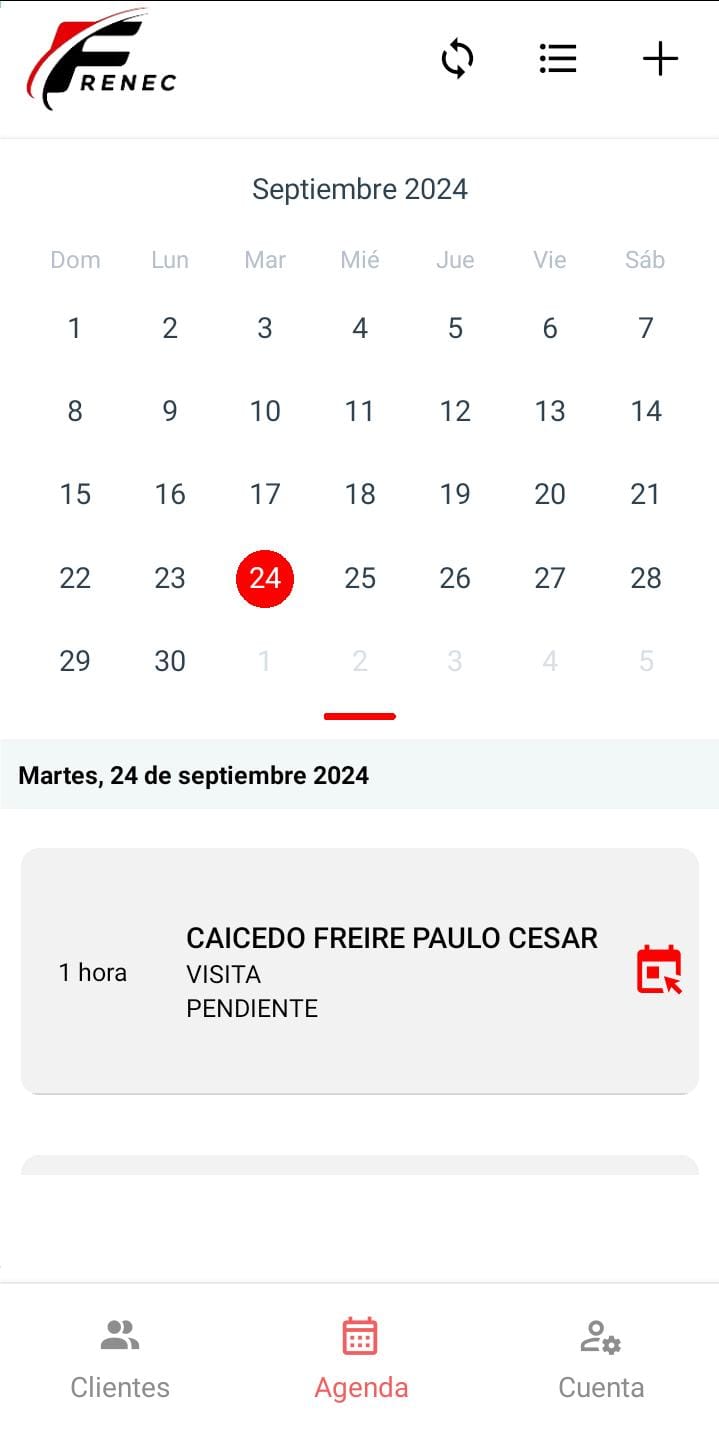Choose day 10 in the calendar
This screenshot has height=1429, width=719.
pos(265,411)
